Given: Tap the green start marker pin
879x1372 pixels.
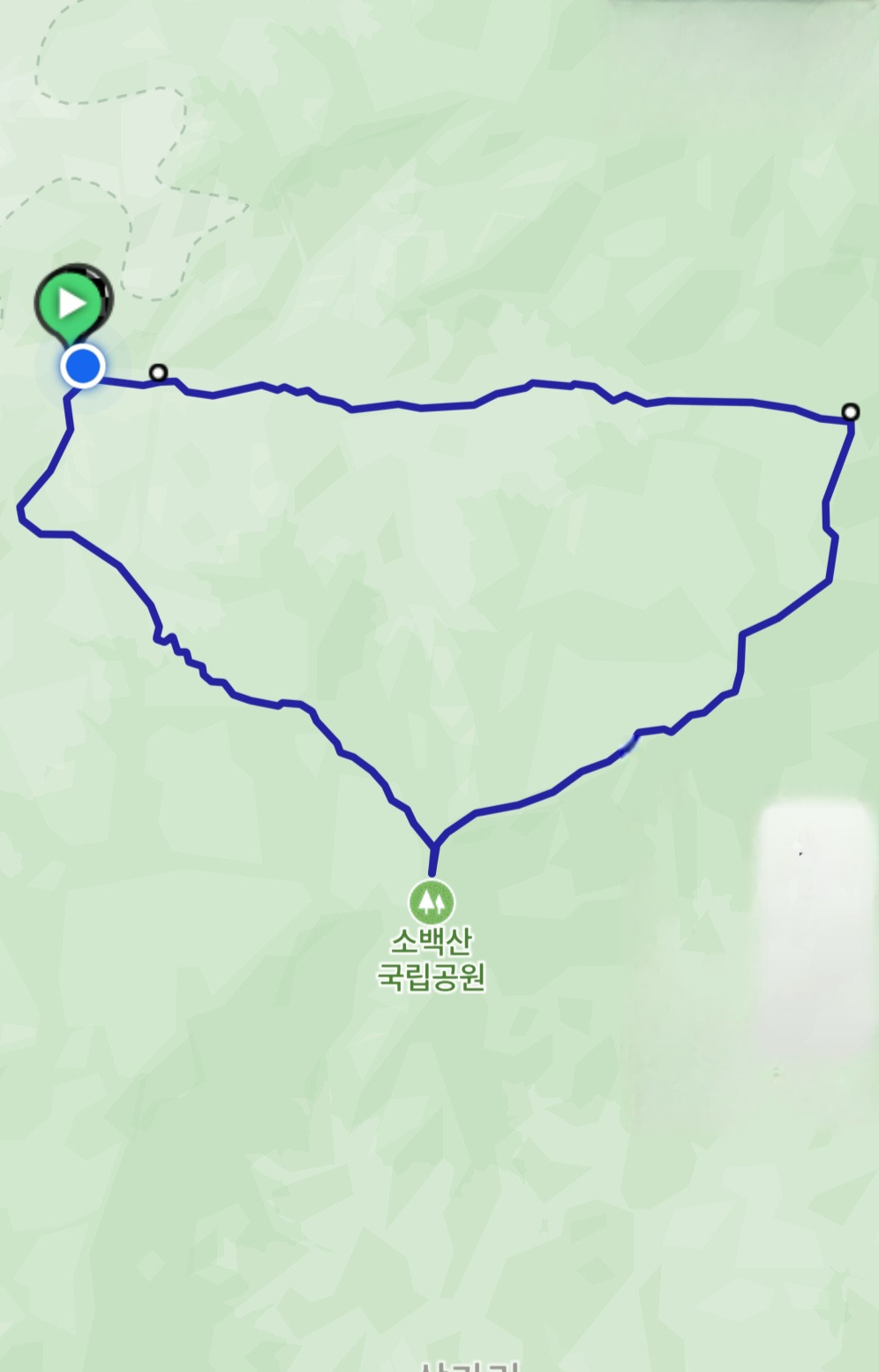Looking at the screenshot, I should pyautogui.click(x=73, y=305).
